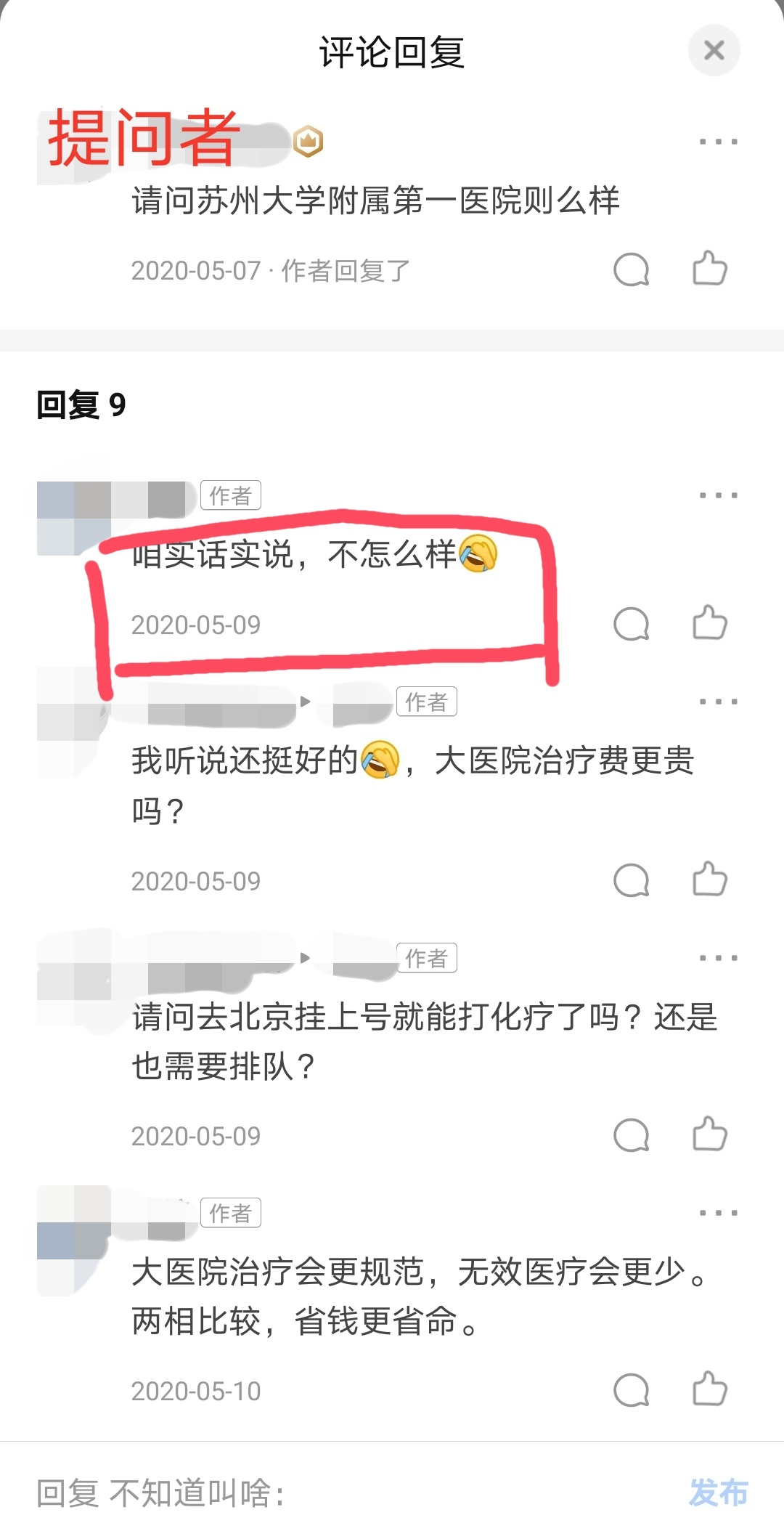Open overflow menu for 大医院治疗会更规范 reply
The height and width of the screenshot is (1531, 784).
coord(718,1213)
